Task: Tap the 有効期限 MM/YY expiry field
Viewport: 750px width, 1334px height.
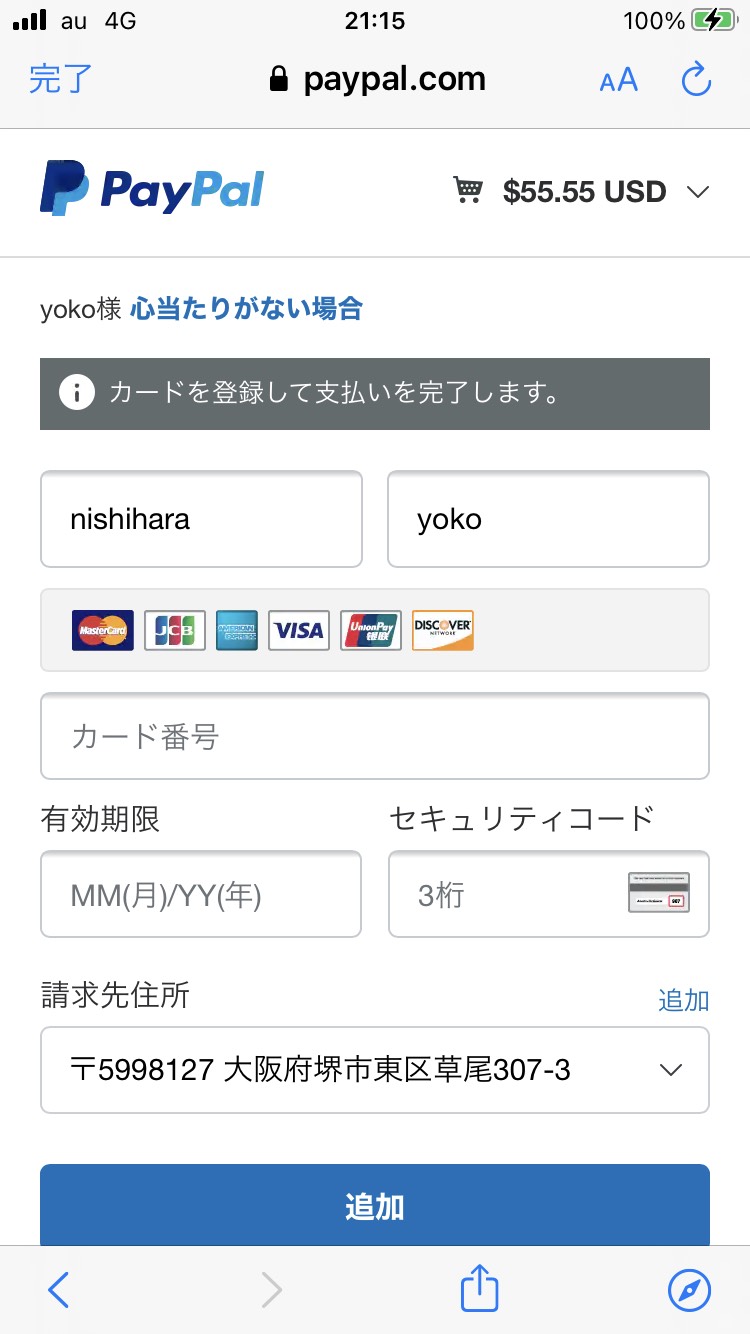Action: click(201, 894)
